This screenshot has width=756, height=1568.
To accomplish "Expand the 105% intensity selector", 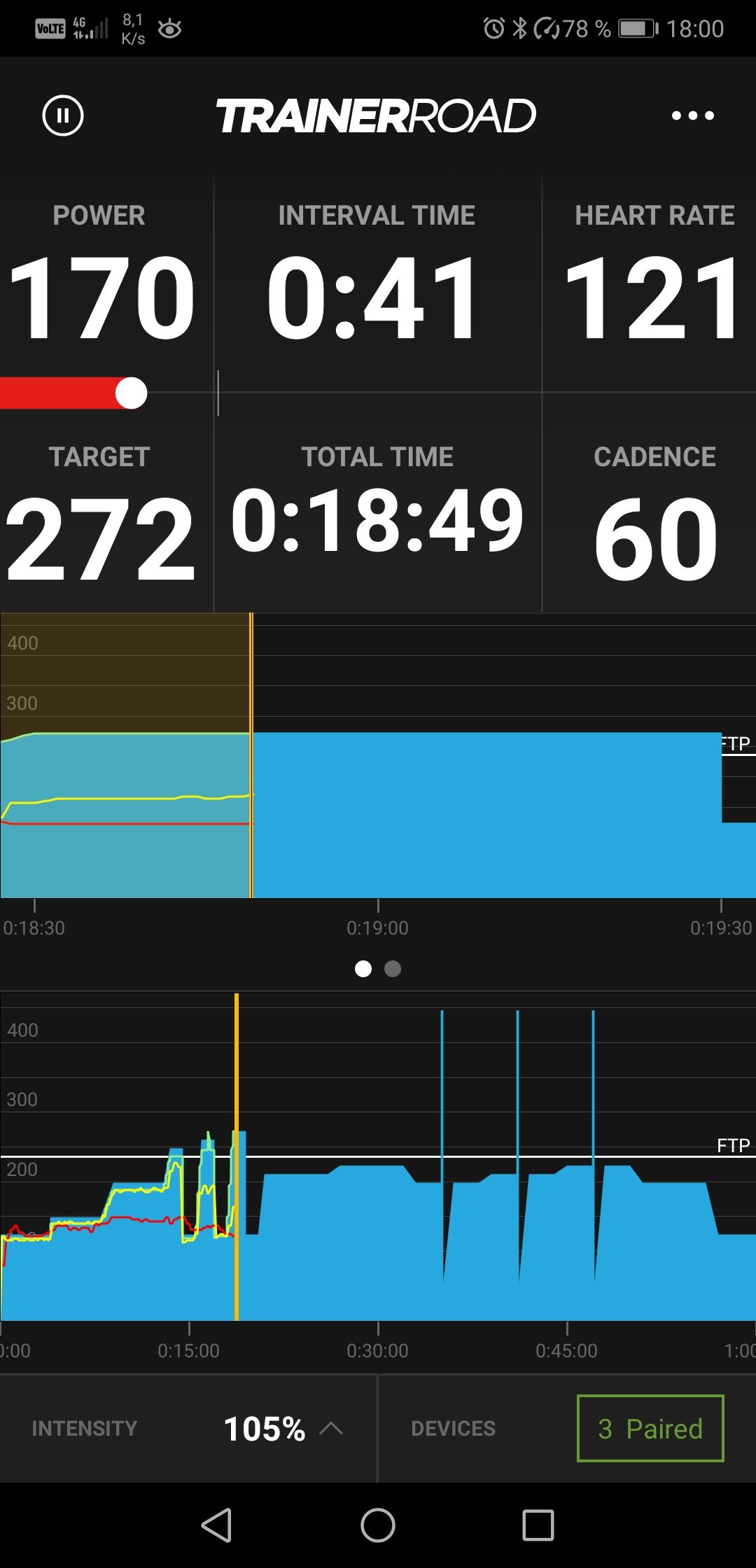I will point(283,1429).
